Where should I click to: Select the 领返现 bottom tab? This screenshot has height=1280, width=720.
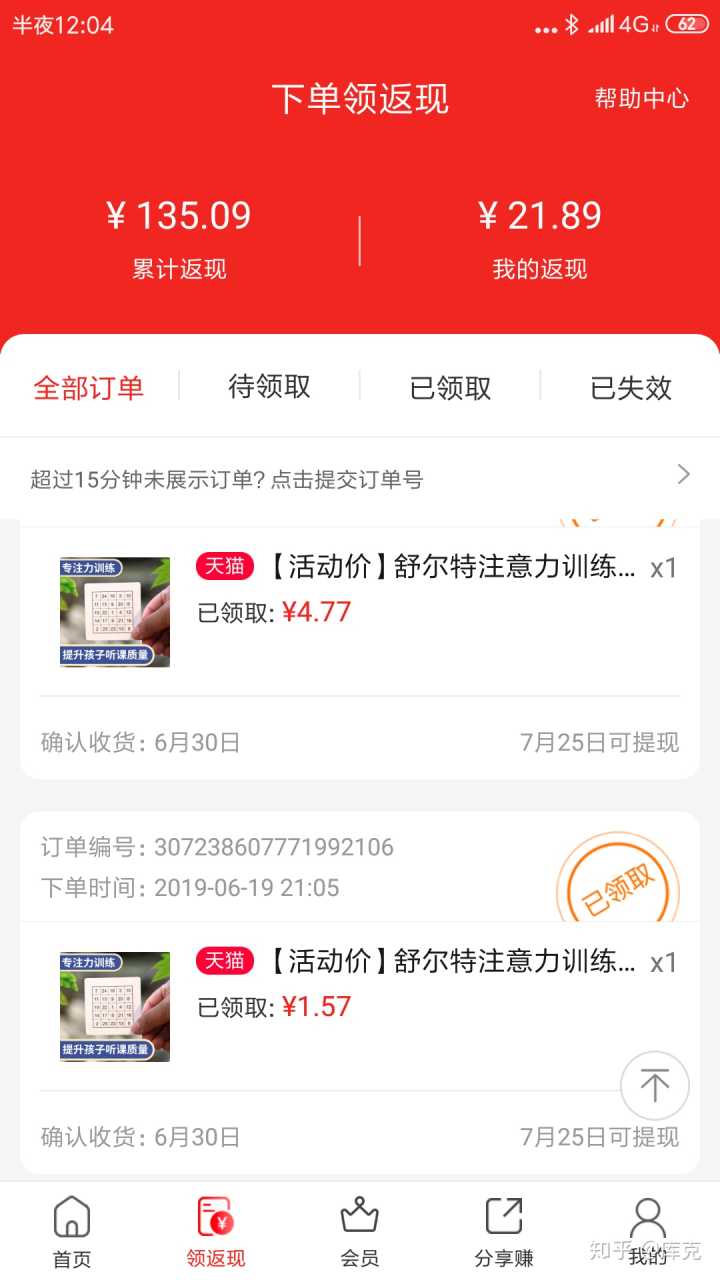pos(215,1232)
